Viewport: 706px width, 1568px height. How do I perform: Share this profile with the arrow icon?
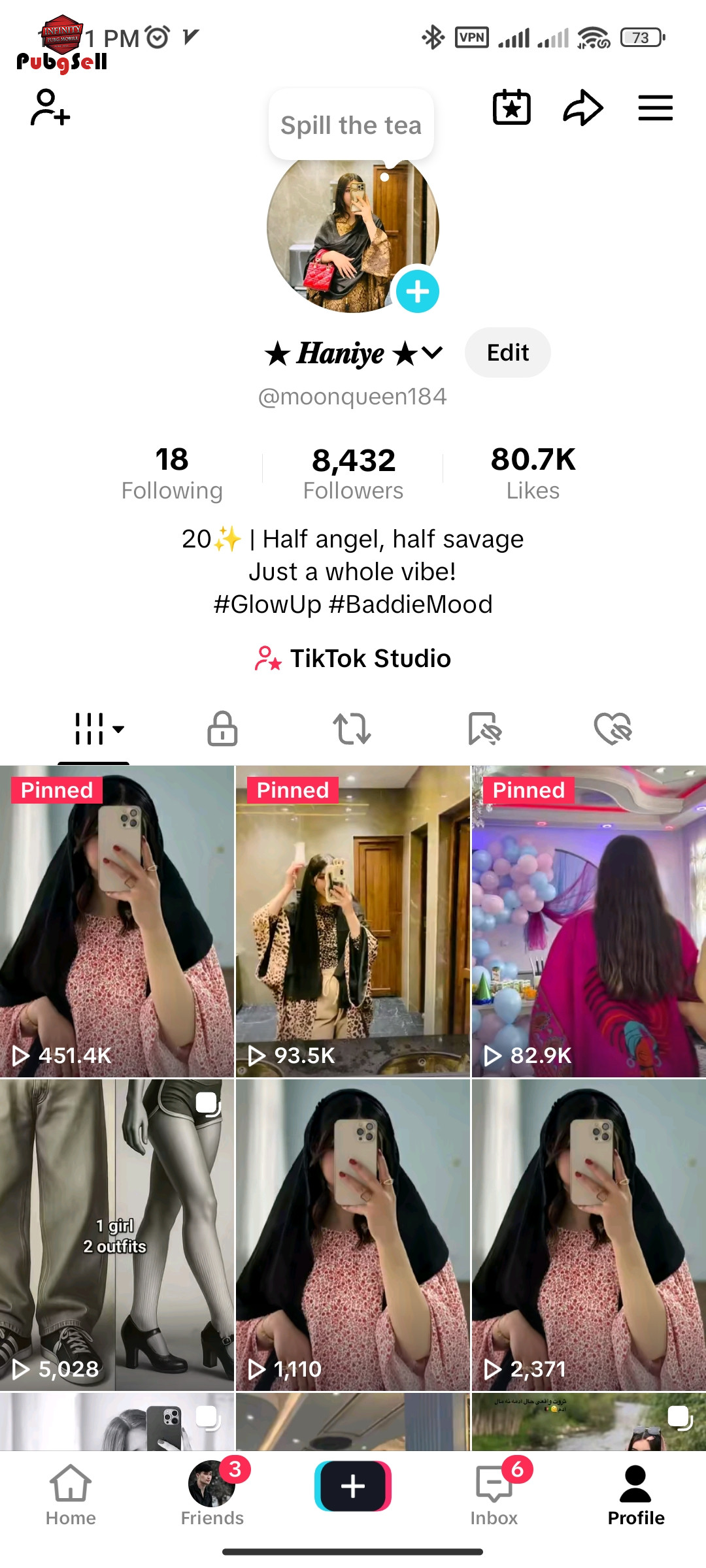[582, 107]
